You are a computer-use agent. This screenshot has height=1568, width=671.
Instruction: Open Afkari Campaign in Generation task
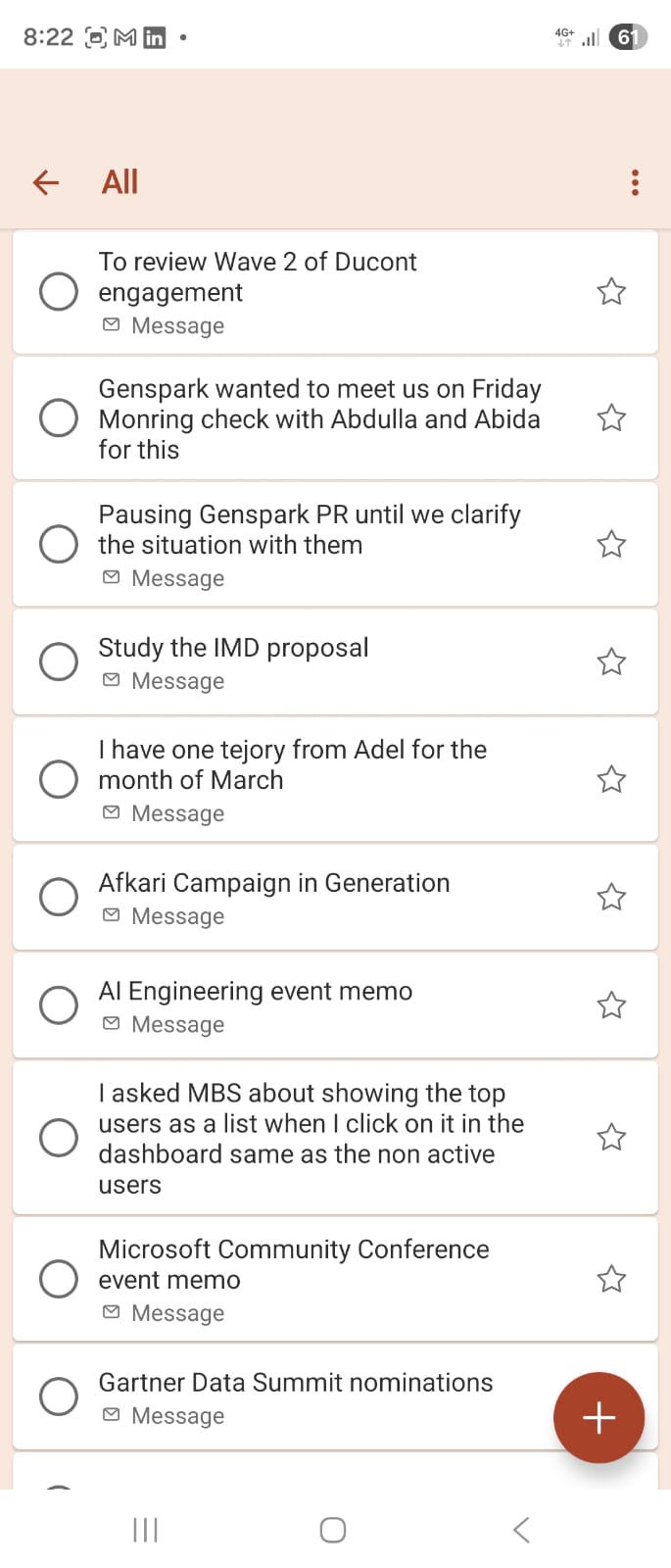coord(274,883)
